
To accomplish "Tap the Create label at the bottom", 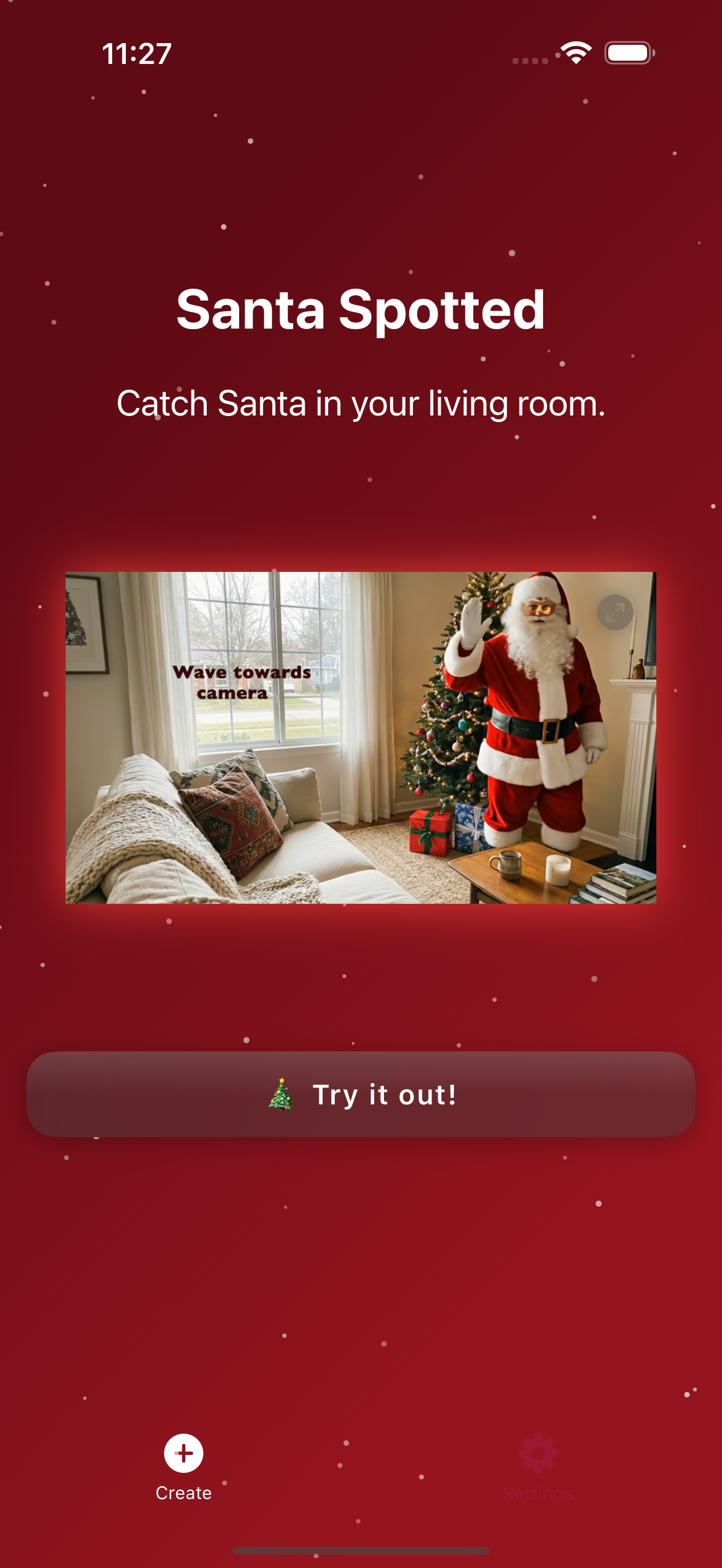I will pyautogui.click(x=184, y=1493).
